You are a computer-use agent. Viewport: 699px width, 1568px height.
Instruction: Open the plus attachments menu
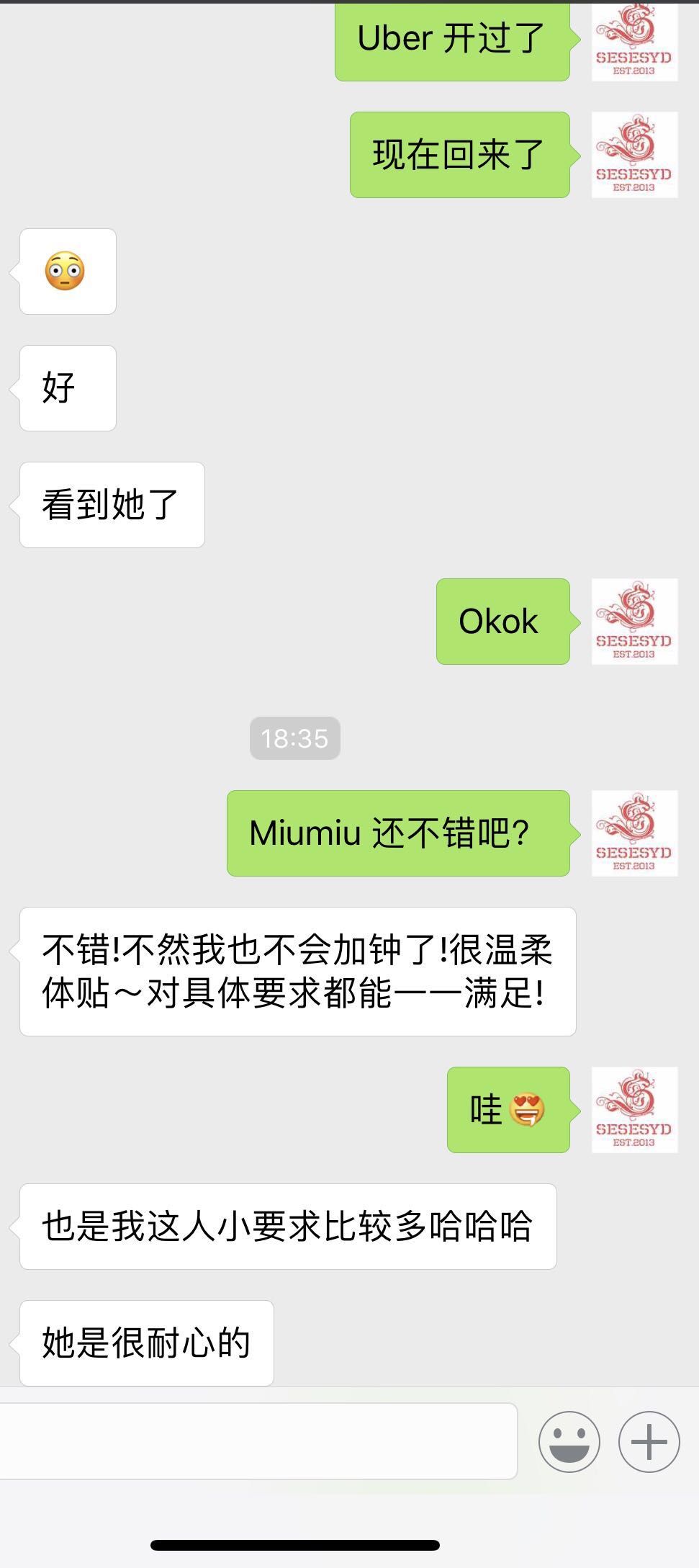[649, 1441]
